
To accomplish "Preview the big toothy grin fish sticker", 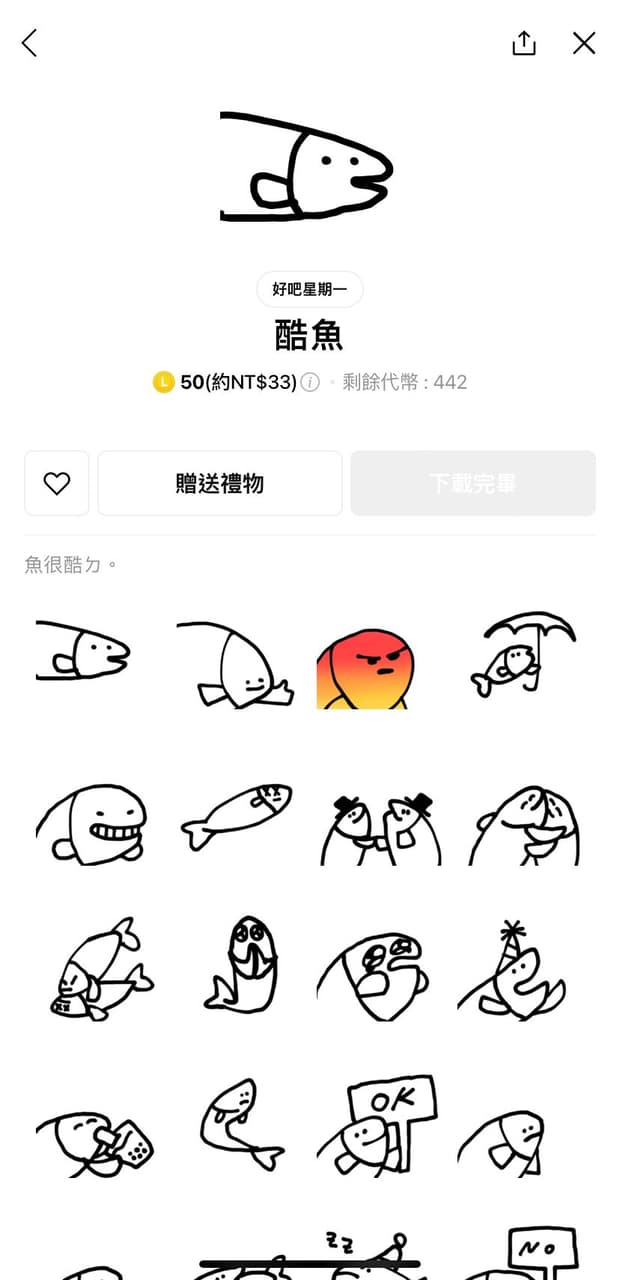I will [x=92, y=823].
